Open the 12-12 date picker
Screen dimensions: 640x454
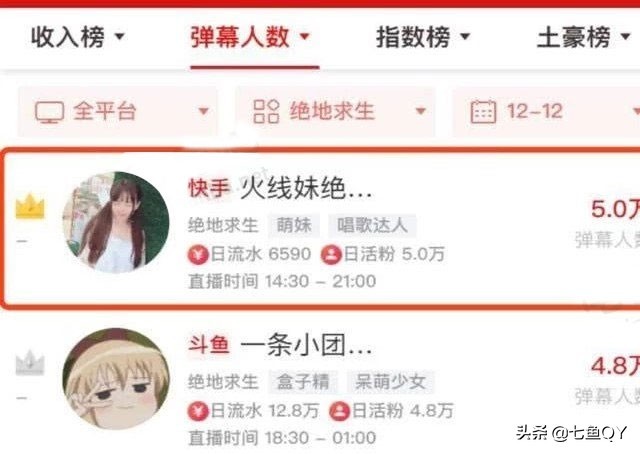pos(545,111)
